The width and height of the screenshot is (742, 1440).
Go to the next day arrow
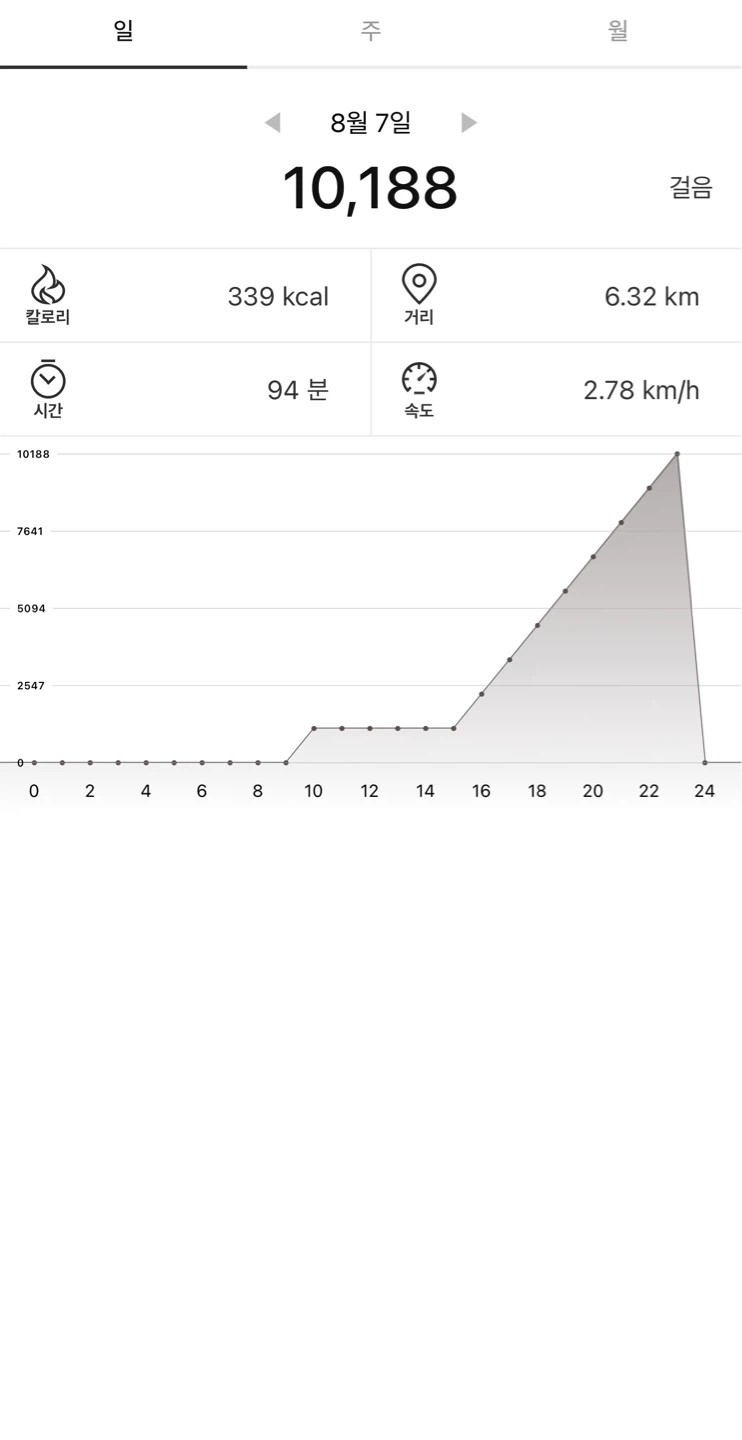coord(469,123)
